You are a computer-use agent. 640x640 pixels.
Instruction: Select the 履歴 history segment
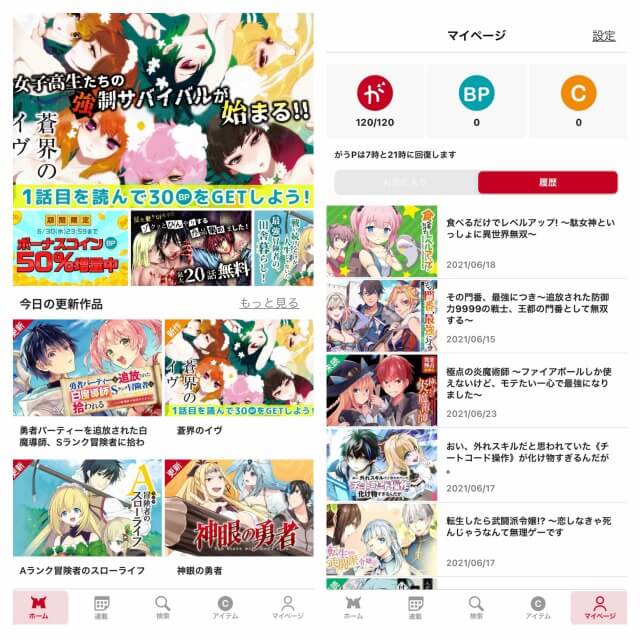click(x=546, y=182)
